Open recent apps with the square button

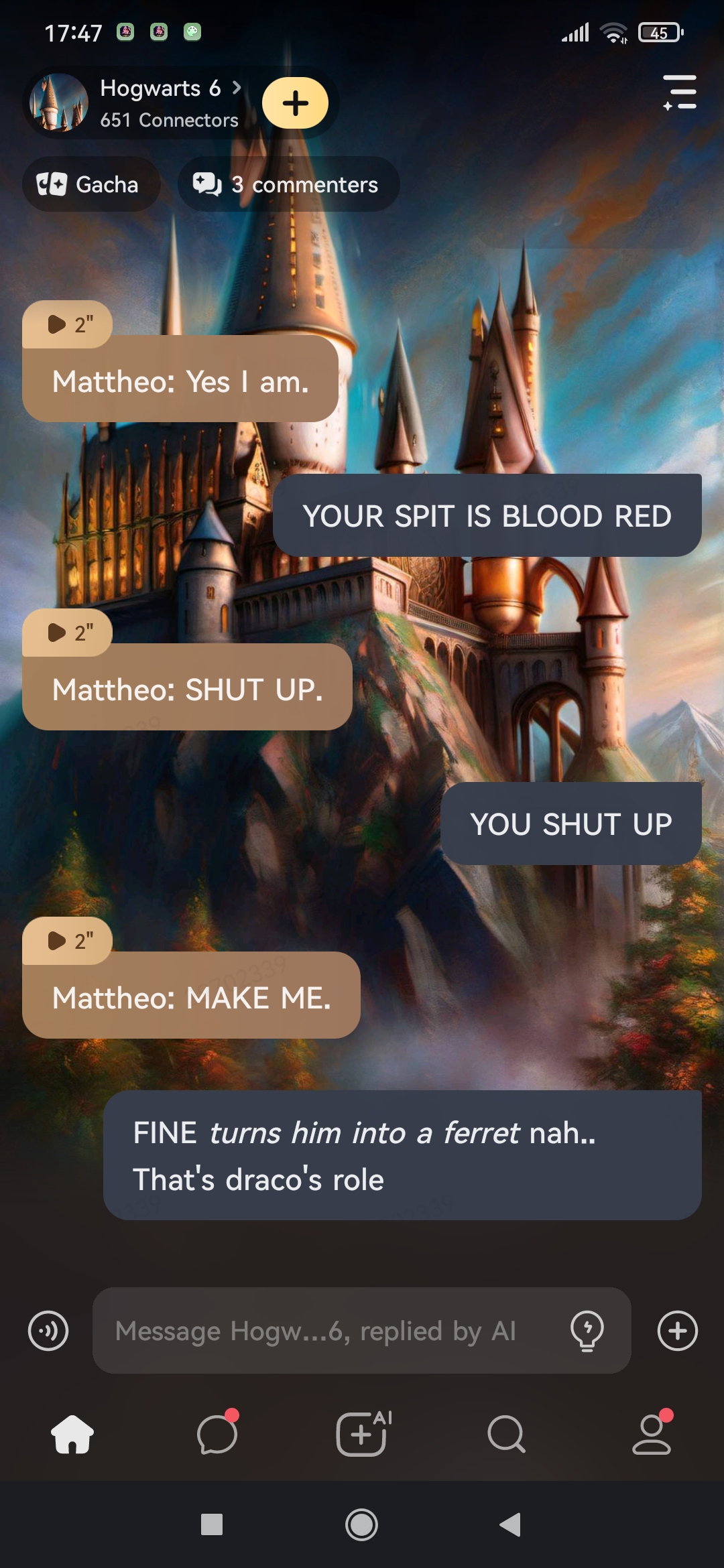click(x=212, y=1524)
